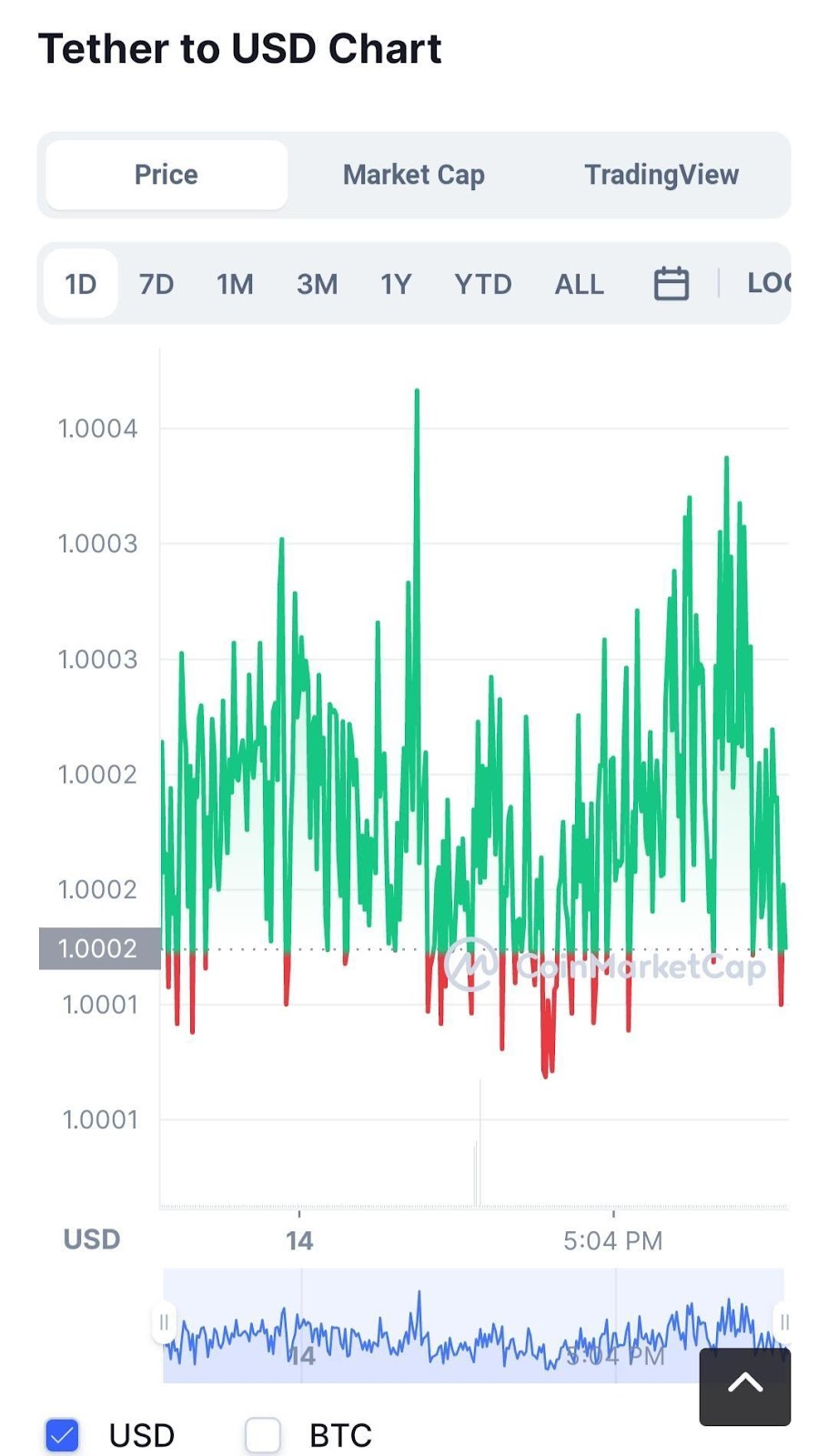Toggle the LOG scale option
Viewport: 828px width, 1456px height.
tap(768, 283)
